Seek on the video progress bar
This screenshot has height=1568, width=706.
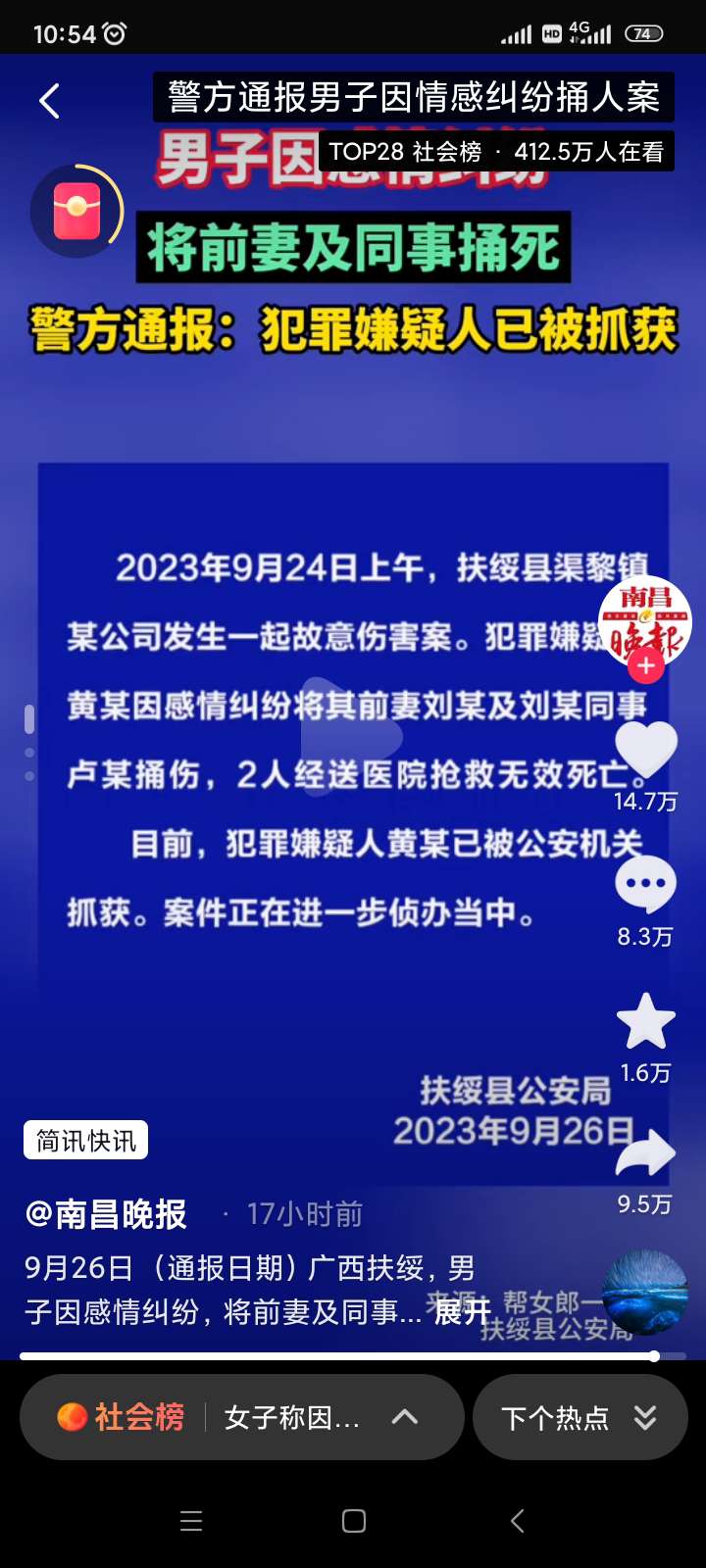point(353,1356)
